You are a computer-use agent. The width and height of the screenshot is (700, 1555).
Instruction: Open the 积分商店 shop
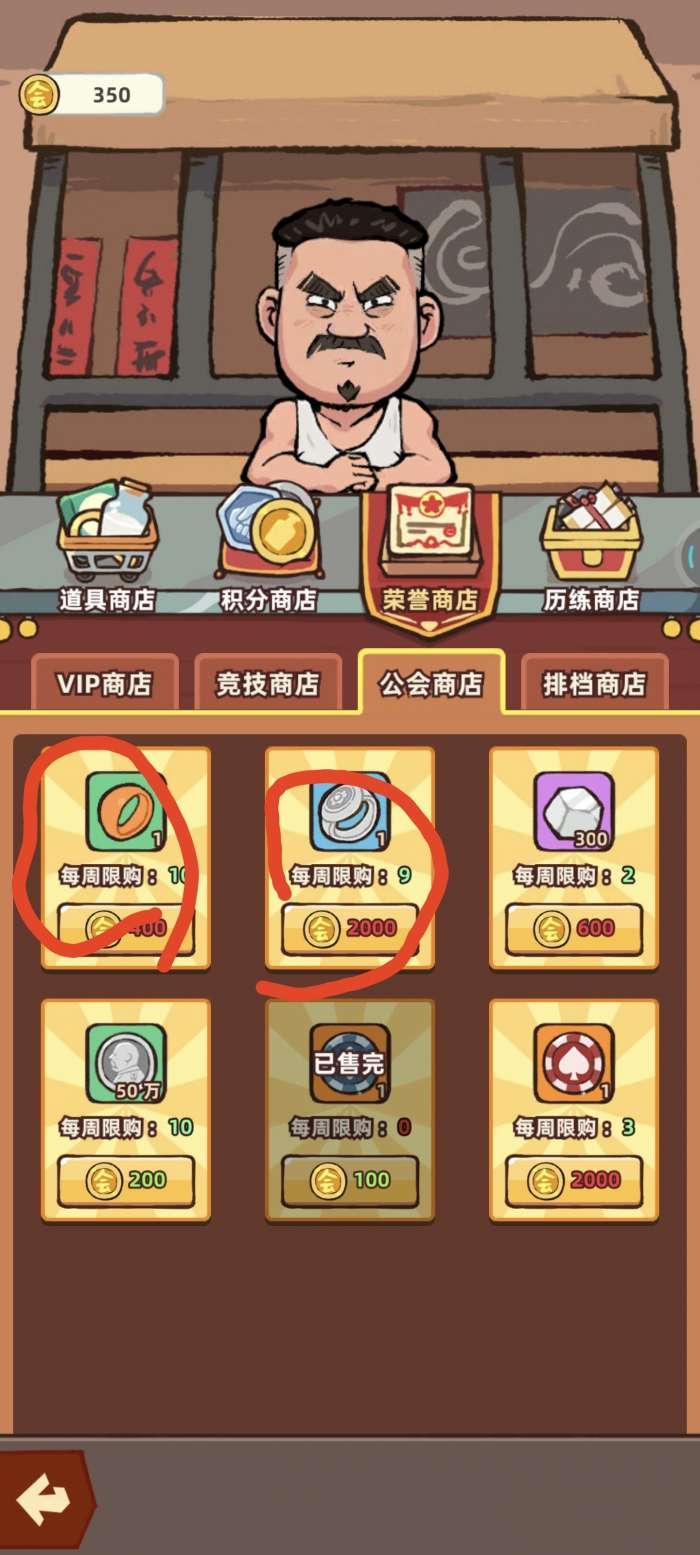pyautogui.click(x=268, y=545)
